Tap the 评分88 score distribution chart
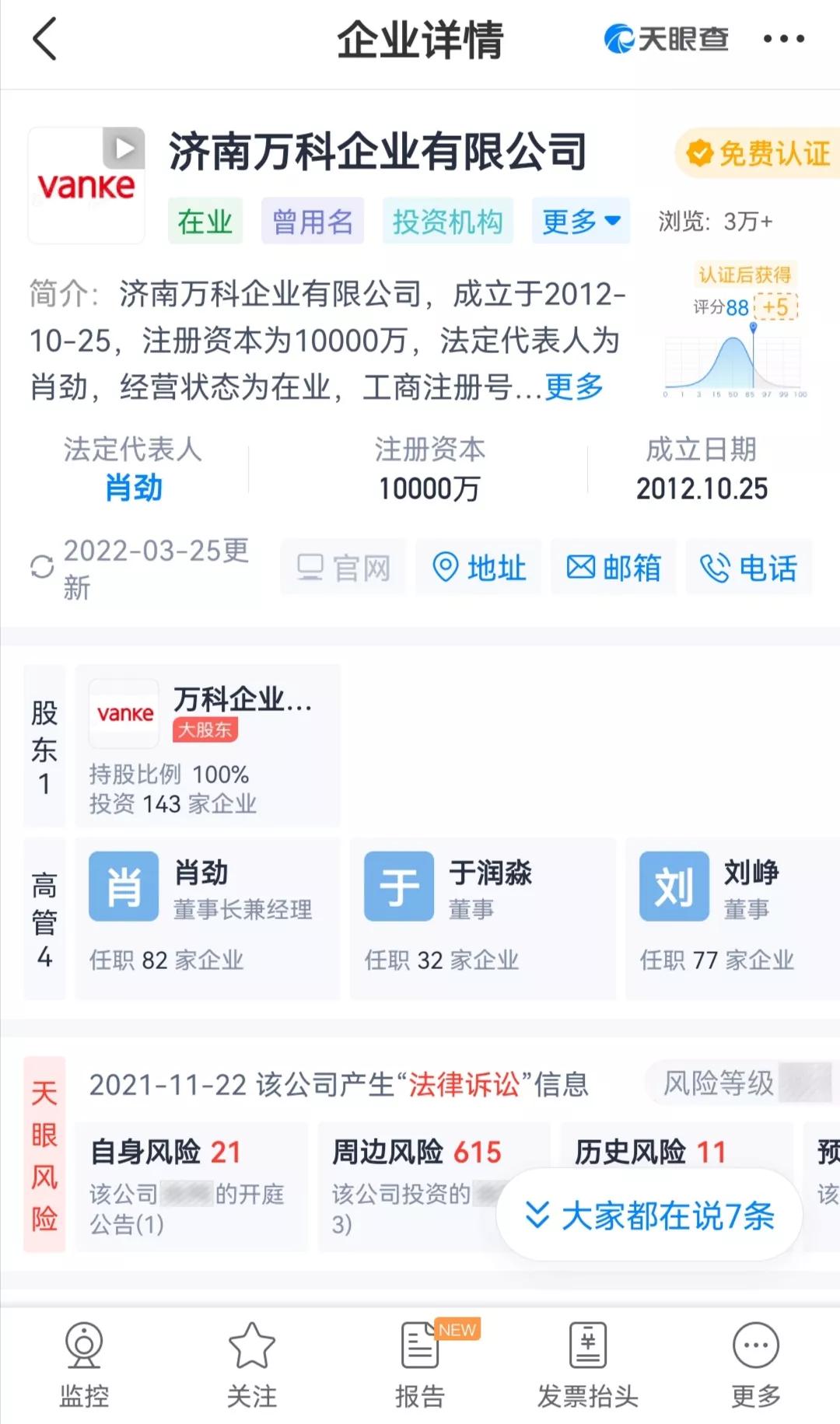The image size is (840, 1424). [x=731, y=358]
